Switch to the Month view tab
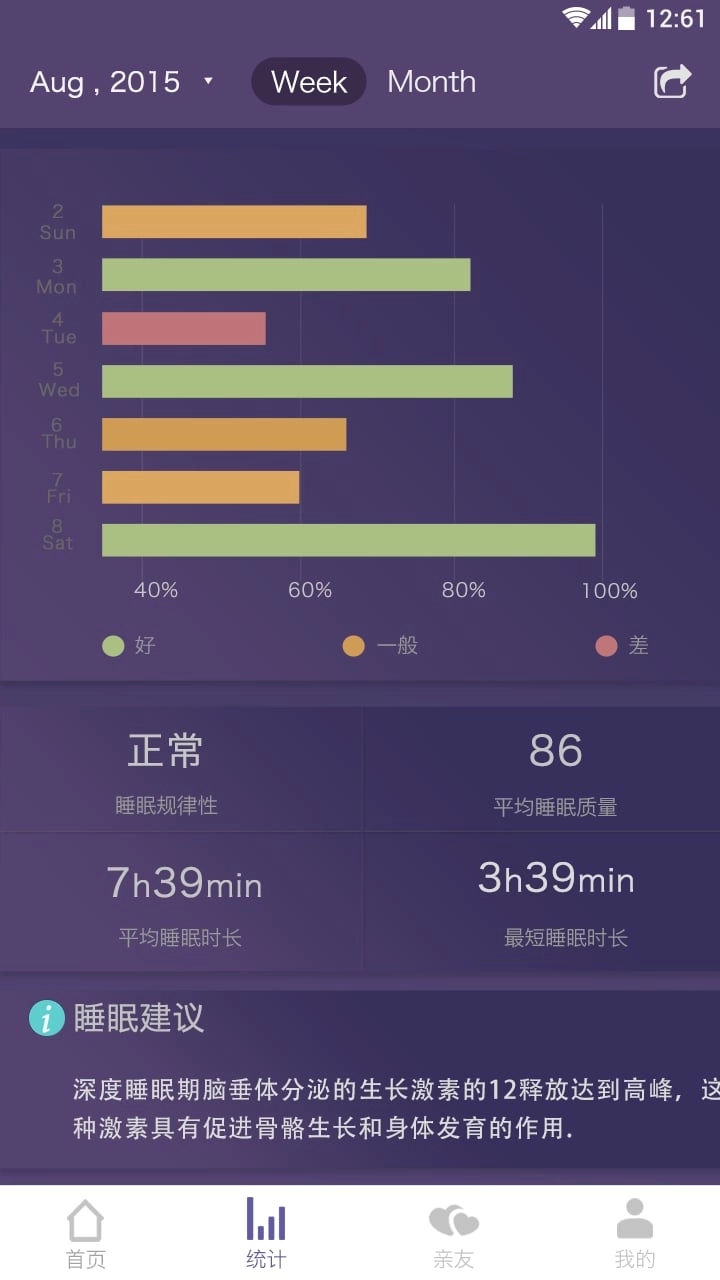The height and width of the screenshot is (1280, 720). (432, 82)
